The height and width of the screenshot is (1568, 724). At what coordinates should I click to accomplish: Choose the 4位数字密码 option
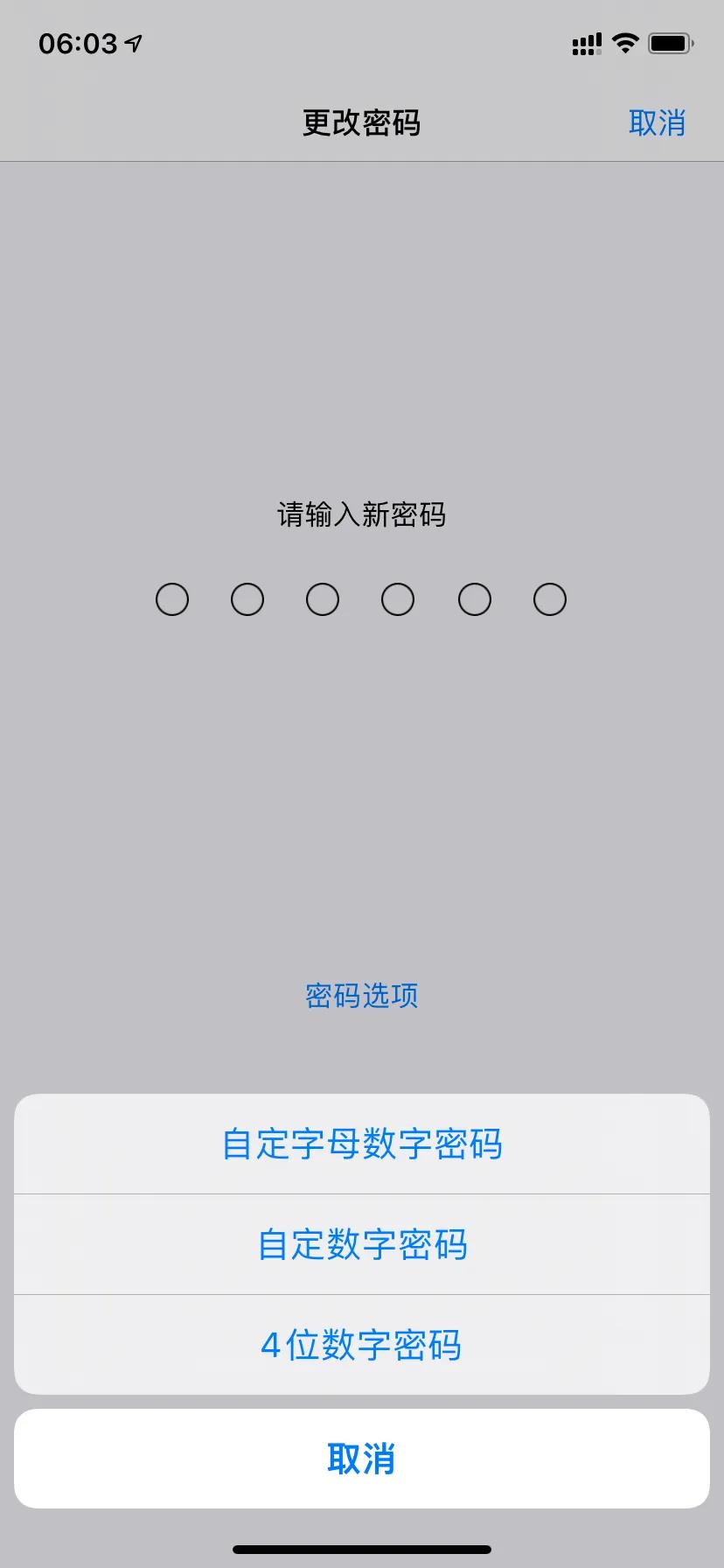362,1345
